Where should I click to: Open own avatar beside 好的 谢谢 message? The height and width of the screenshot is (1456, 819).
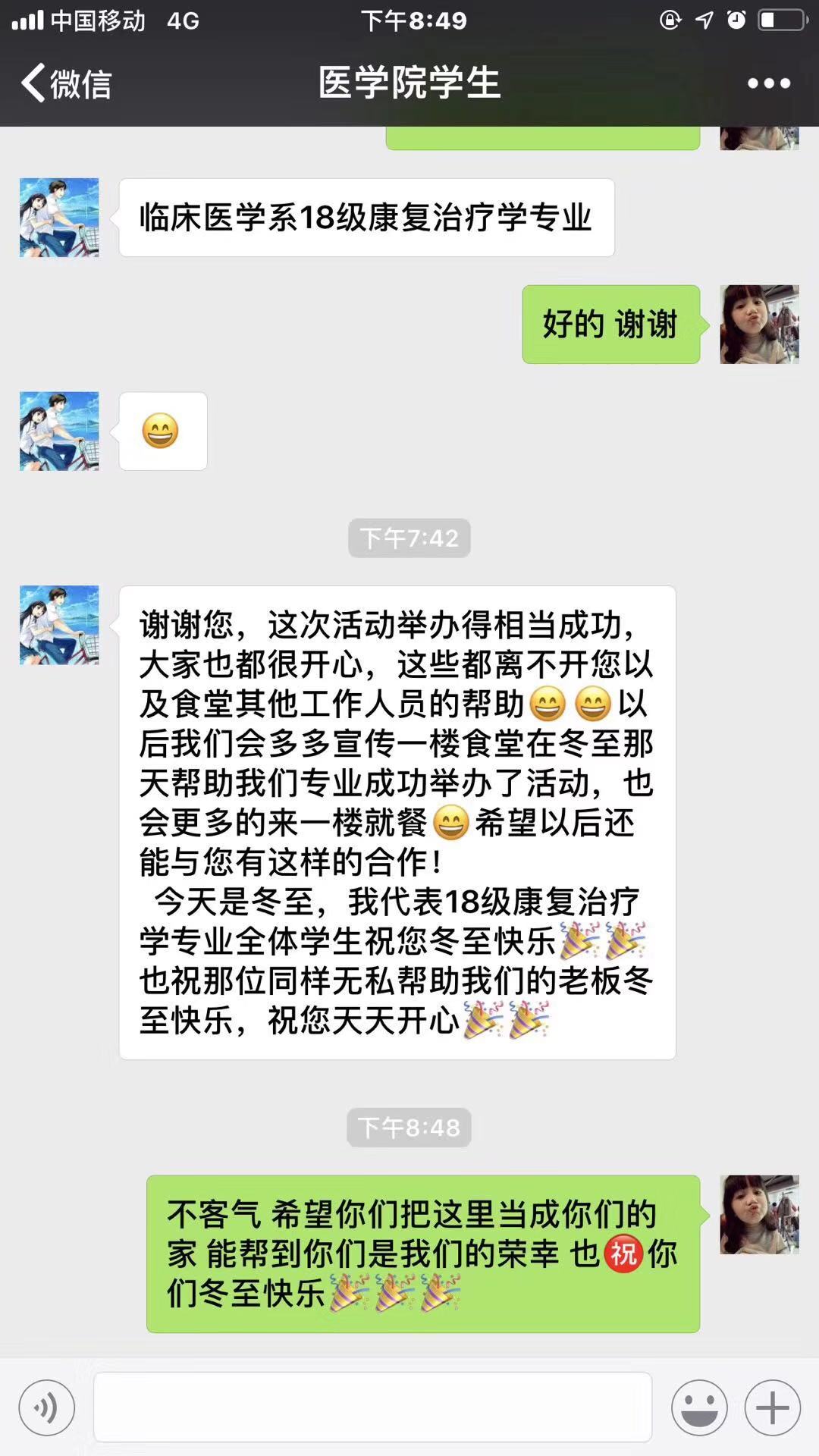pyautogui.click(x=759, y=325)
